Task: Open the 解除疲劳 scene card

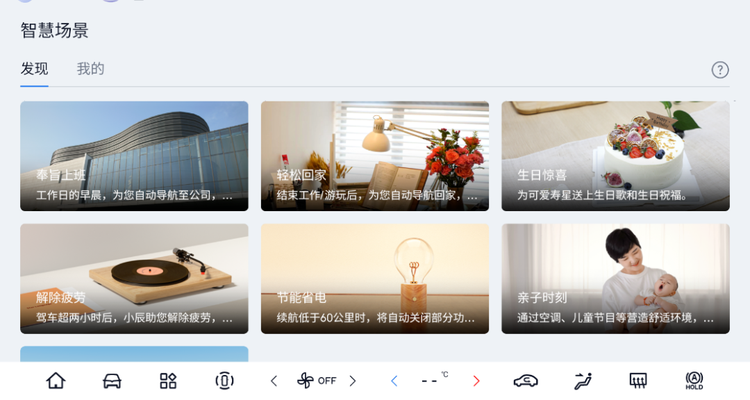Action: [x=134, y=278]
